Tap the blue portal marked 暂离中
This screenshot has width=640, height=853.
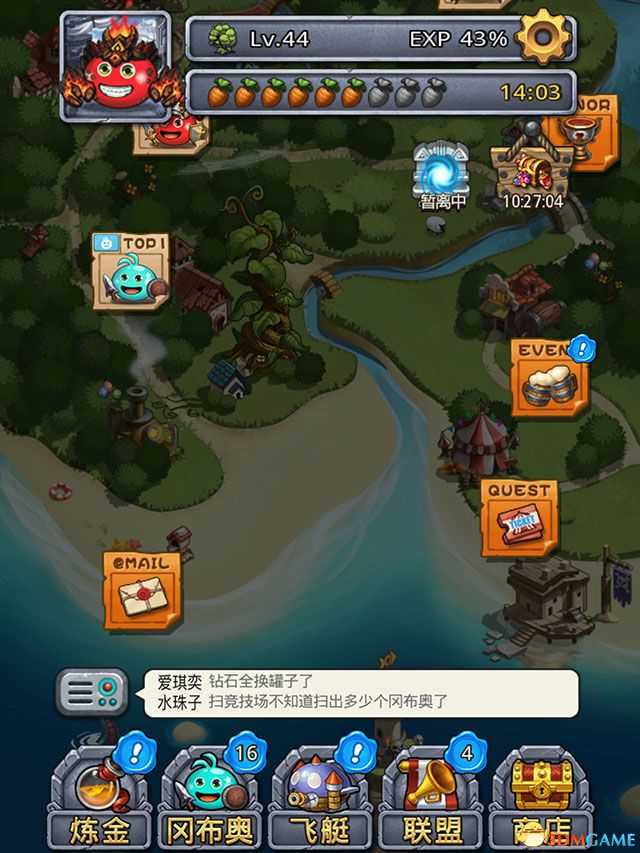tap(441, 168)
